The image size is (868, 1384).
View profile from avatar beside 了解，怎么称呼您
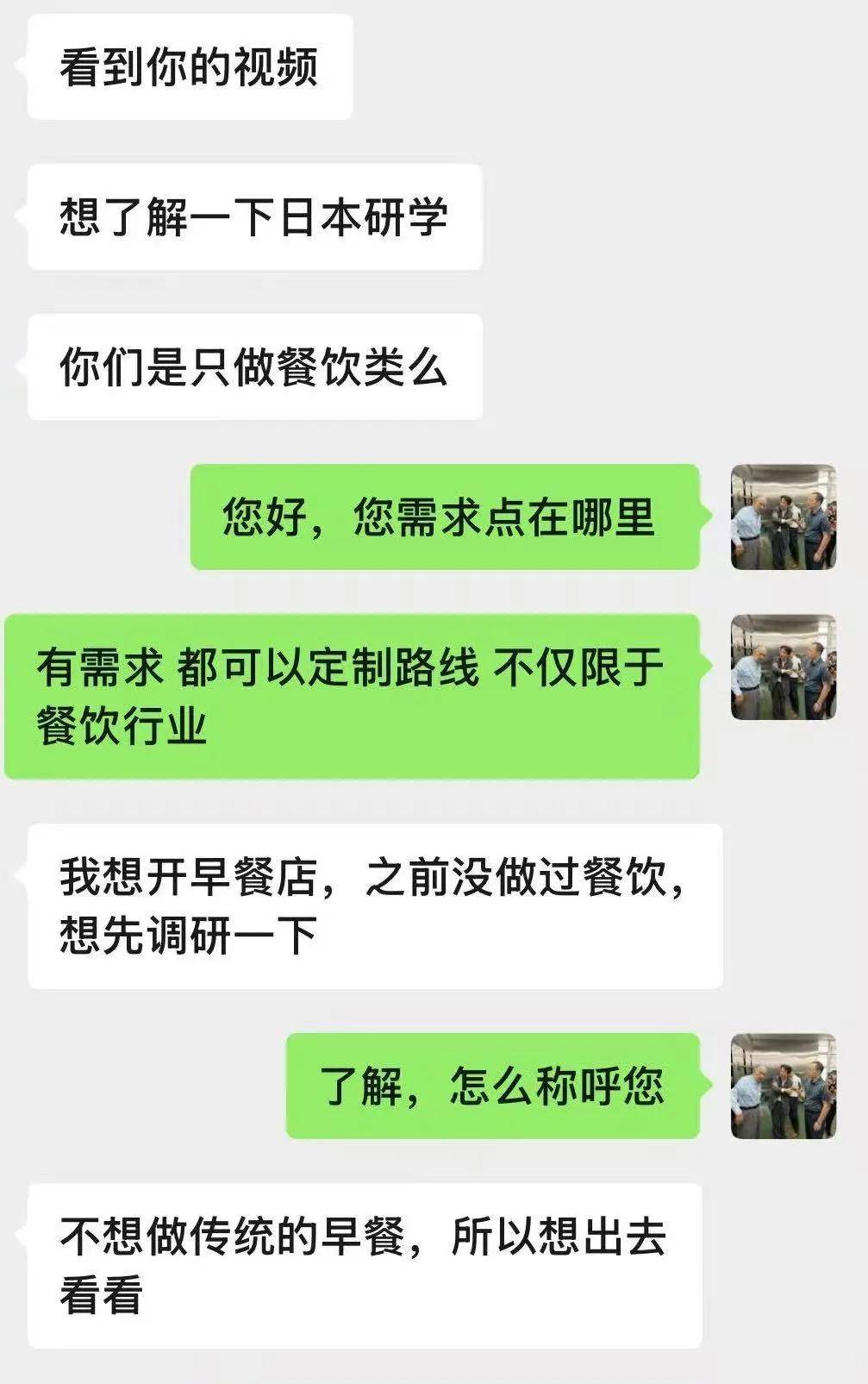click(x=783, y=1087)
